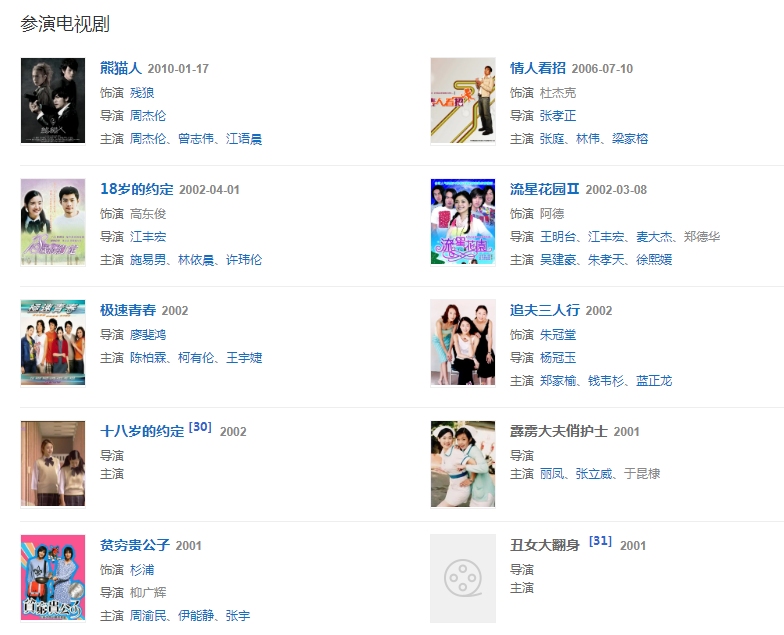Open actor 伊能静 link

coord(196,615)
